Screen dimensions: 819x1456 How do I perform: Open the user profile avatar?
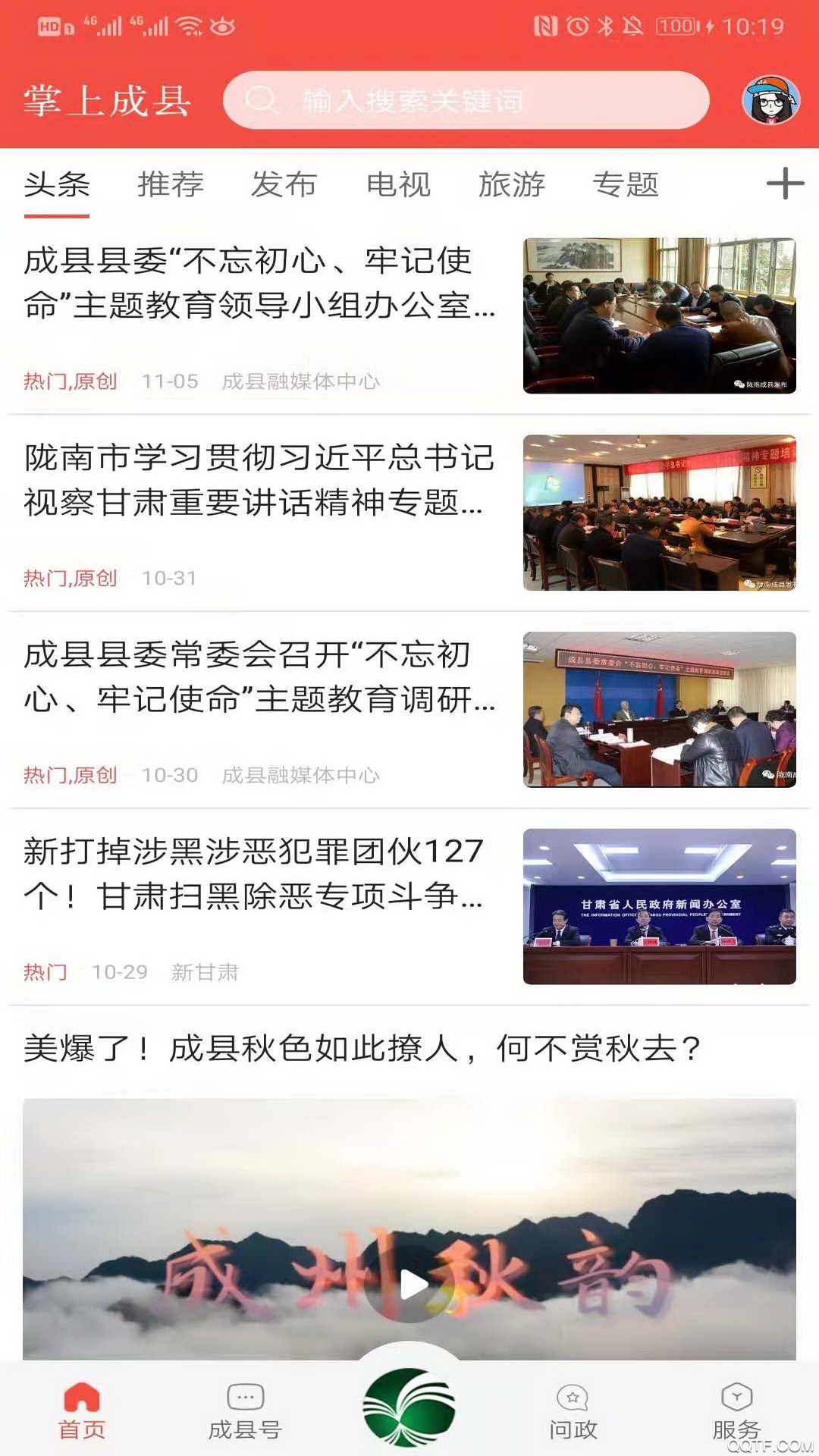[x=770, y=100]
